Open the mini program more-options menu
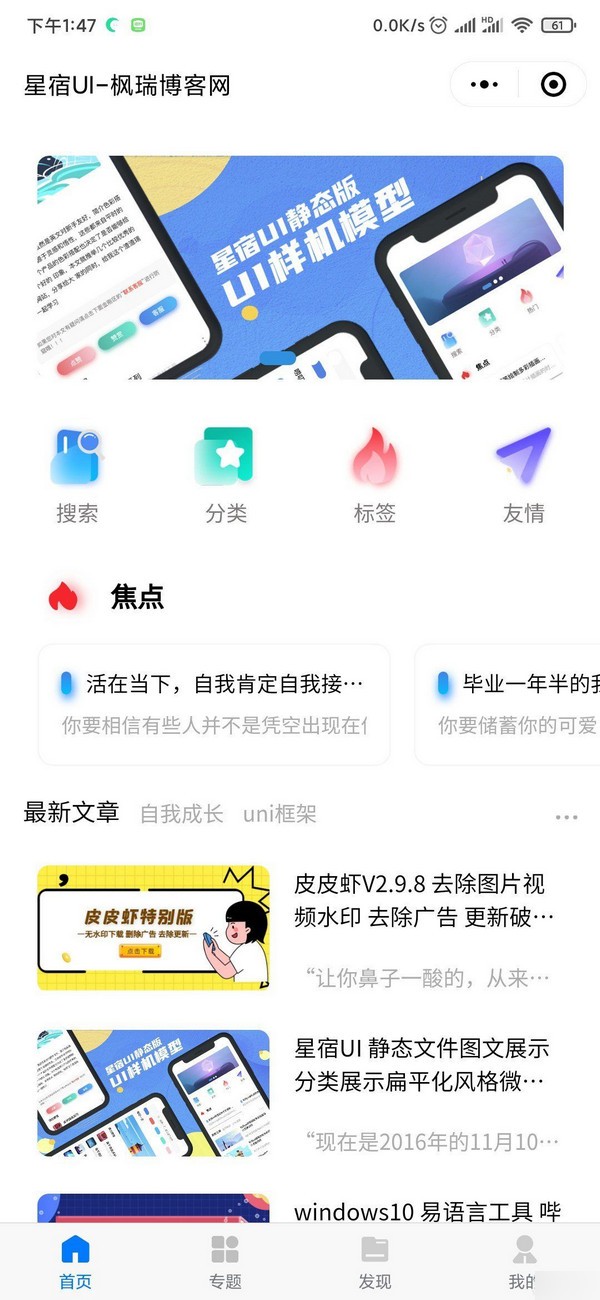Screen dimensions: 600x1300 tap(484, 85)
